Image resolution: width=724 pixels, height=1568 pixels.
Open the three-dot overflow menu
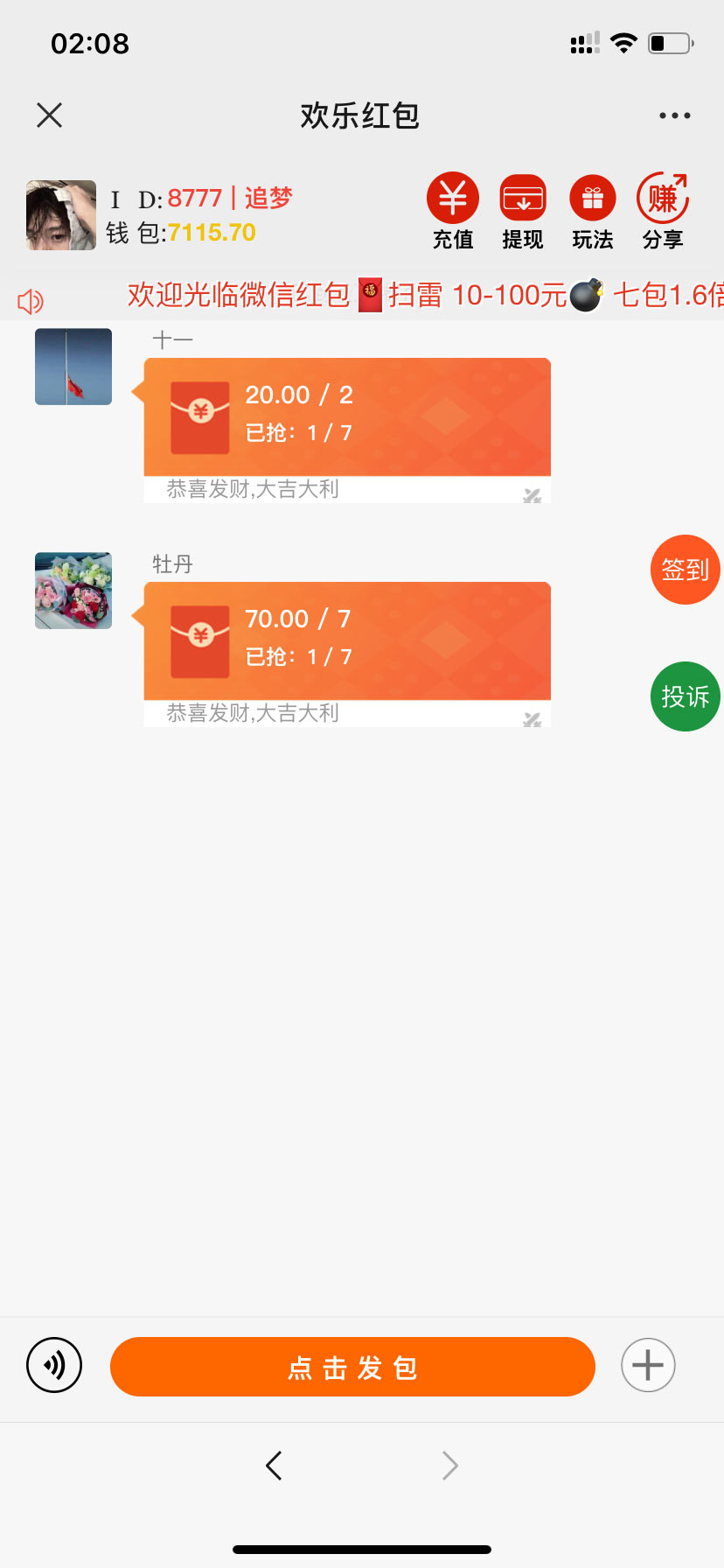pyautogui.click(x=674, y=115)
